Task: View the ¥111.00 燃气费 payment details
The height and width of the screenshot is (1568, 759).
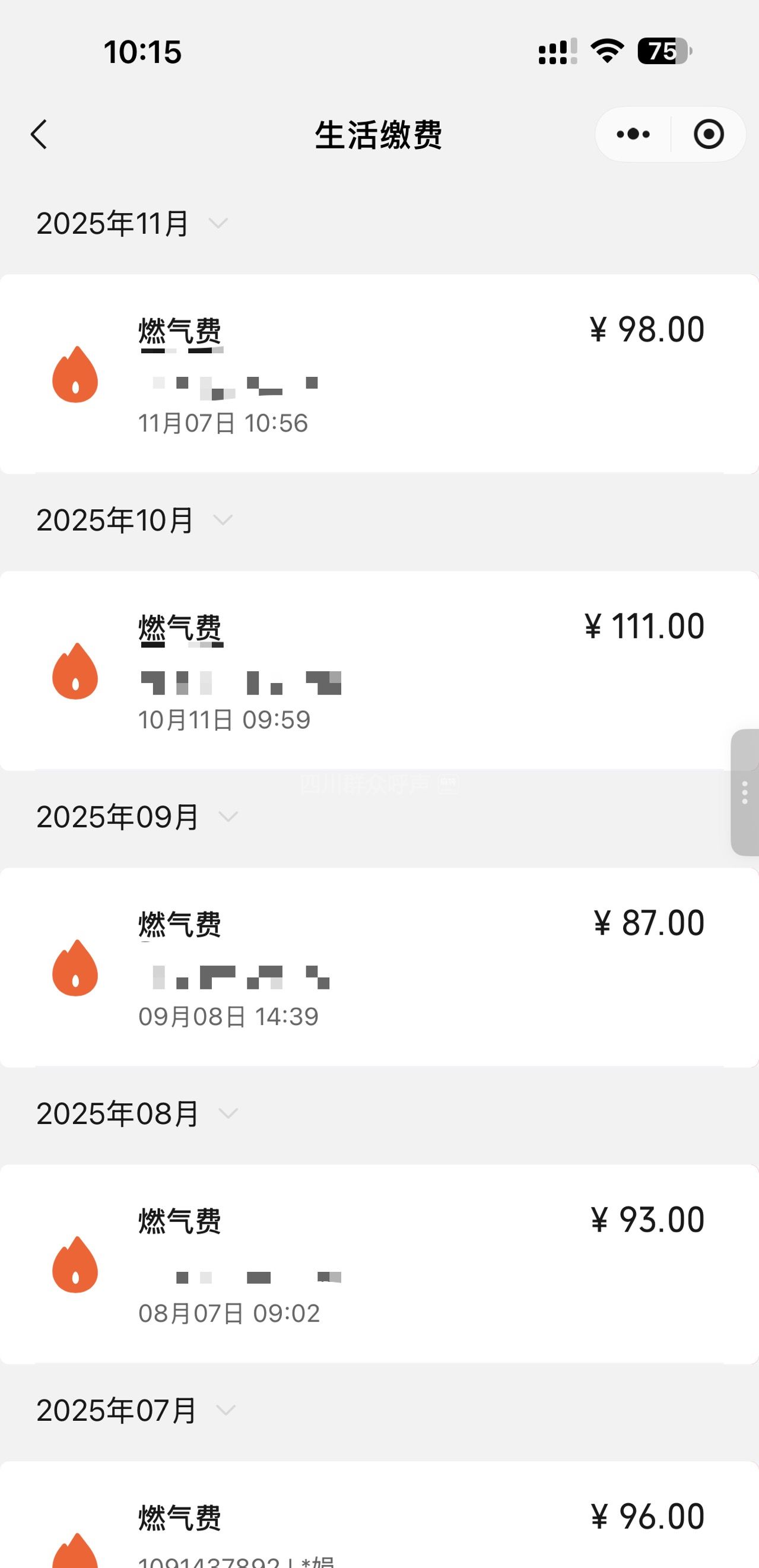Action: (x=379, y=670)
